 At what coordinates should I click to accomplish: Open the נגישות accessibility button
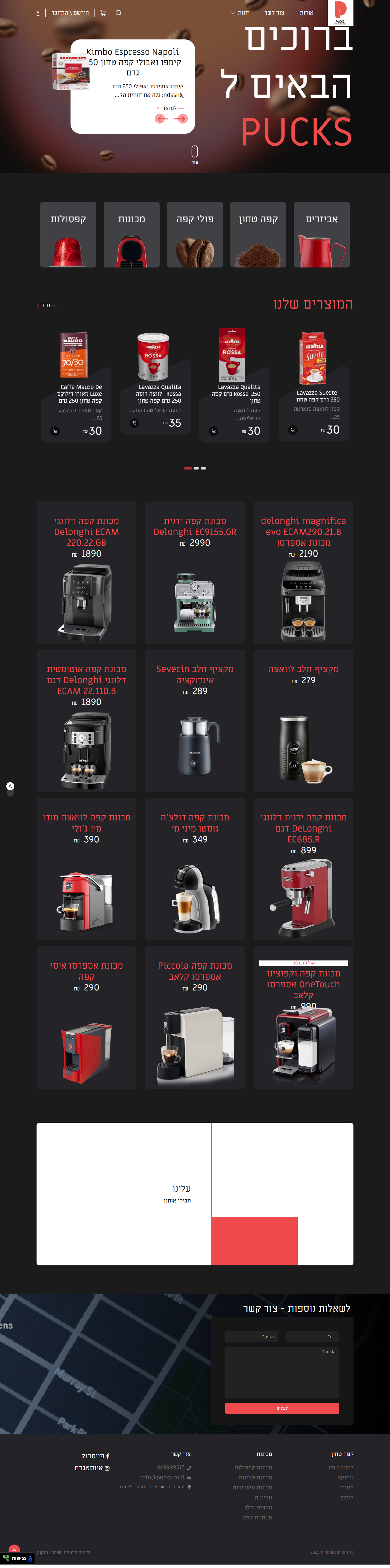pos(17,1558)
